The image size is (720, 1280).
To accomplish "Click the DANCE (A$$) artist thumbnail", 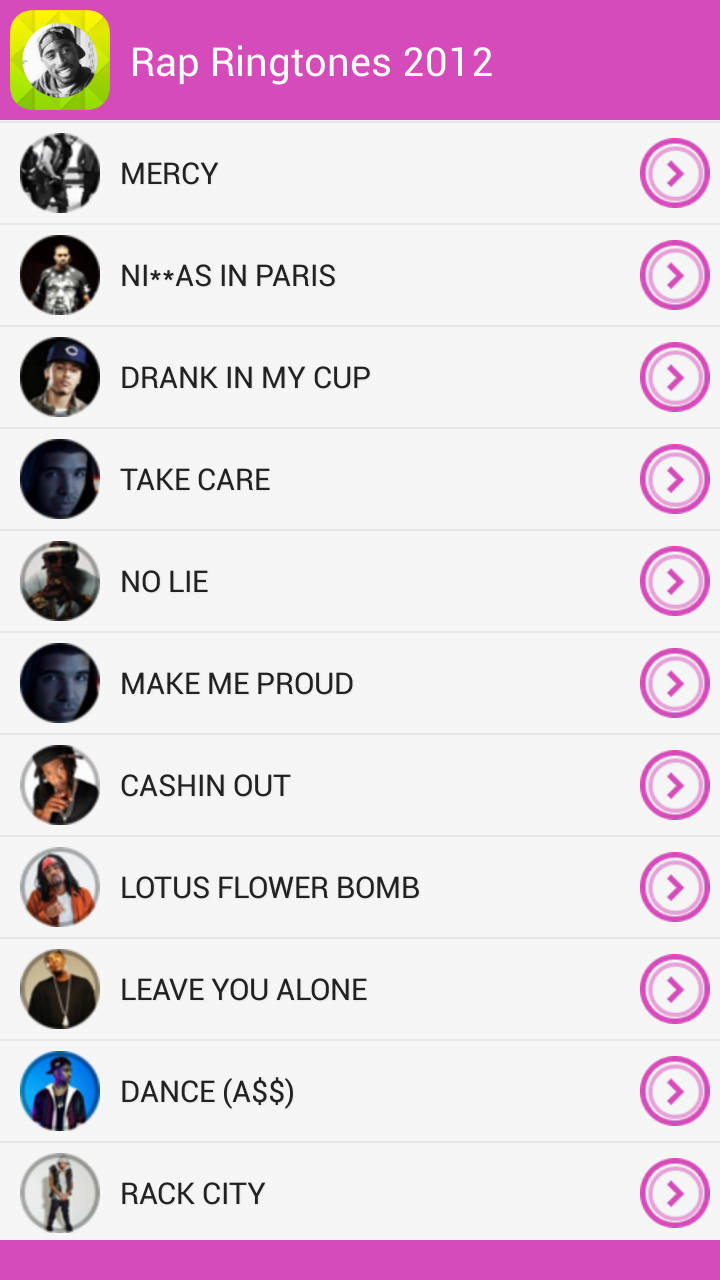I will [60, 1090].
